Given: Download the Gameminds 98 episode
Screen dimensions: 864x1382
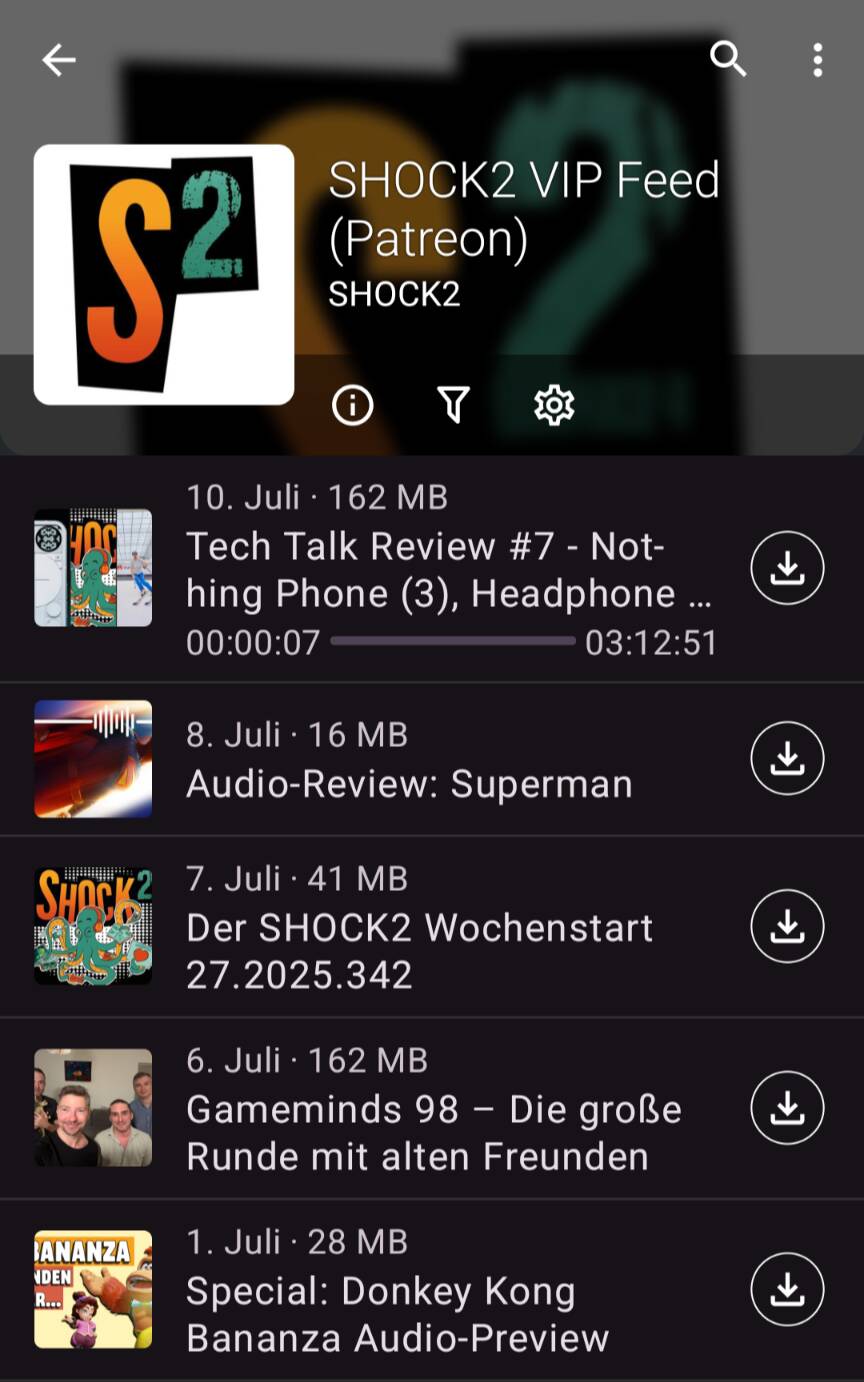Looking at the screenshot, I should point(787,1107).
